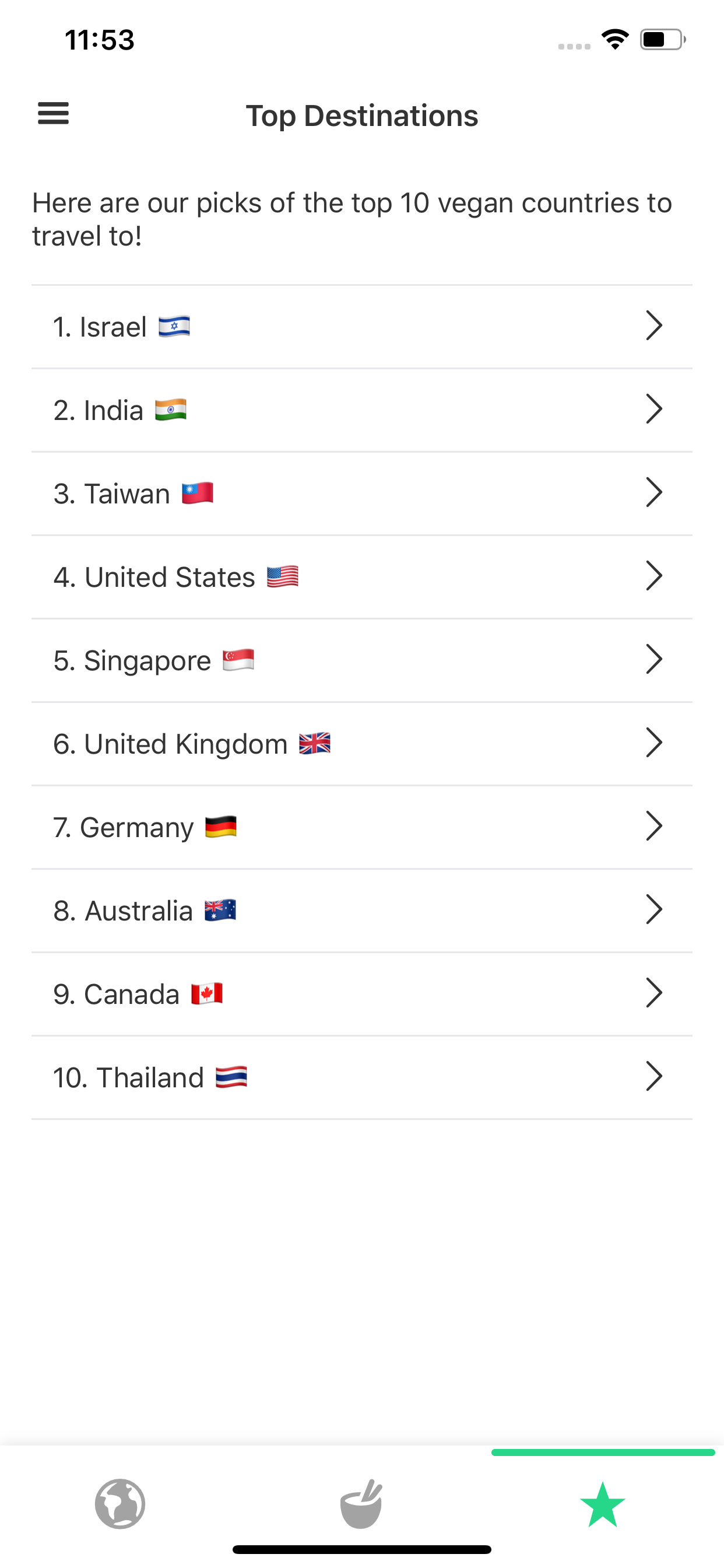View details for India
The height and width of the screenshot is (1568, 724).
362,410
